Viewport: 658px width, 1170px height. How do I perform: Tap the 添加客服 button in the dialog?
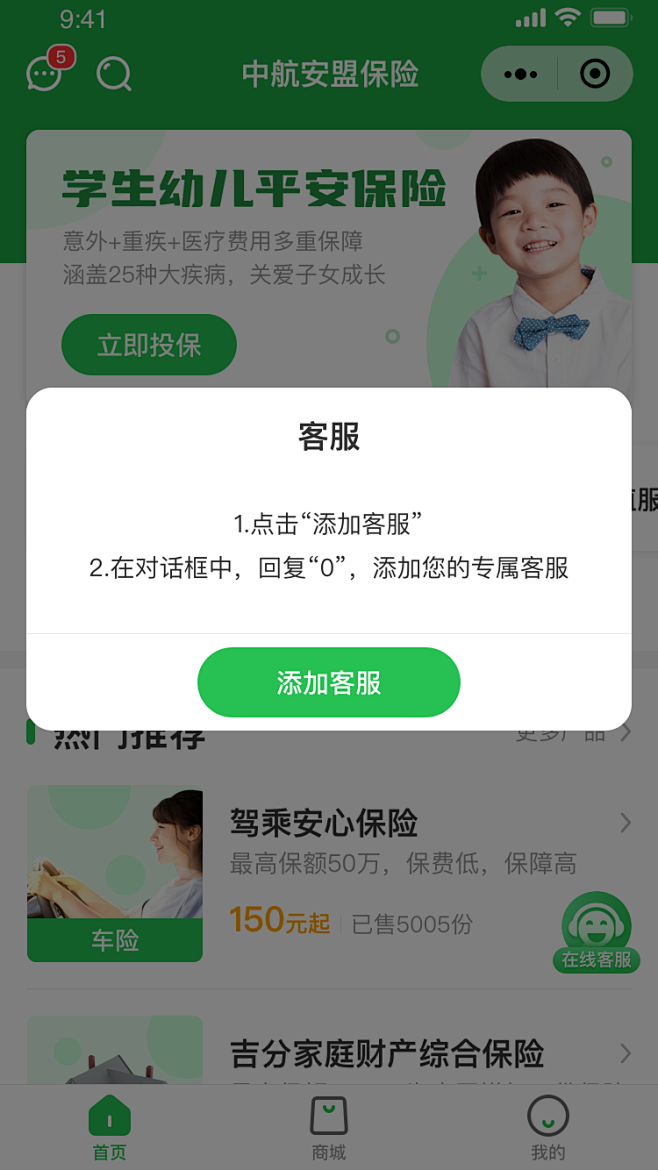(328, 682)
